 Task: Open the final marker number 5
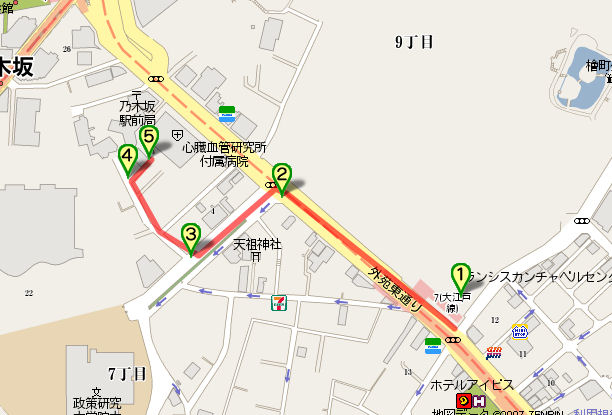click(x=148, y=137)
